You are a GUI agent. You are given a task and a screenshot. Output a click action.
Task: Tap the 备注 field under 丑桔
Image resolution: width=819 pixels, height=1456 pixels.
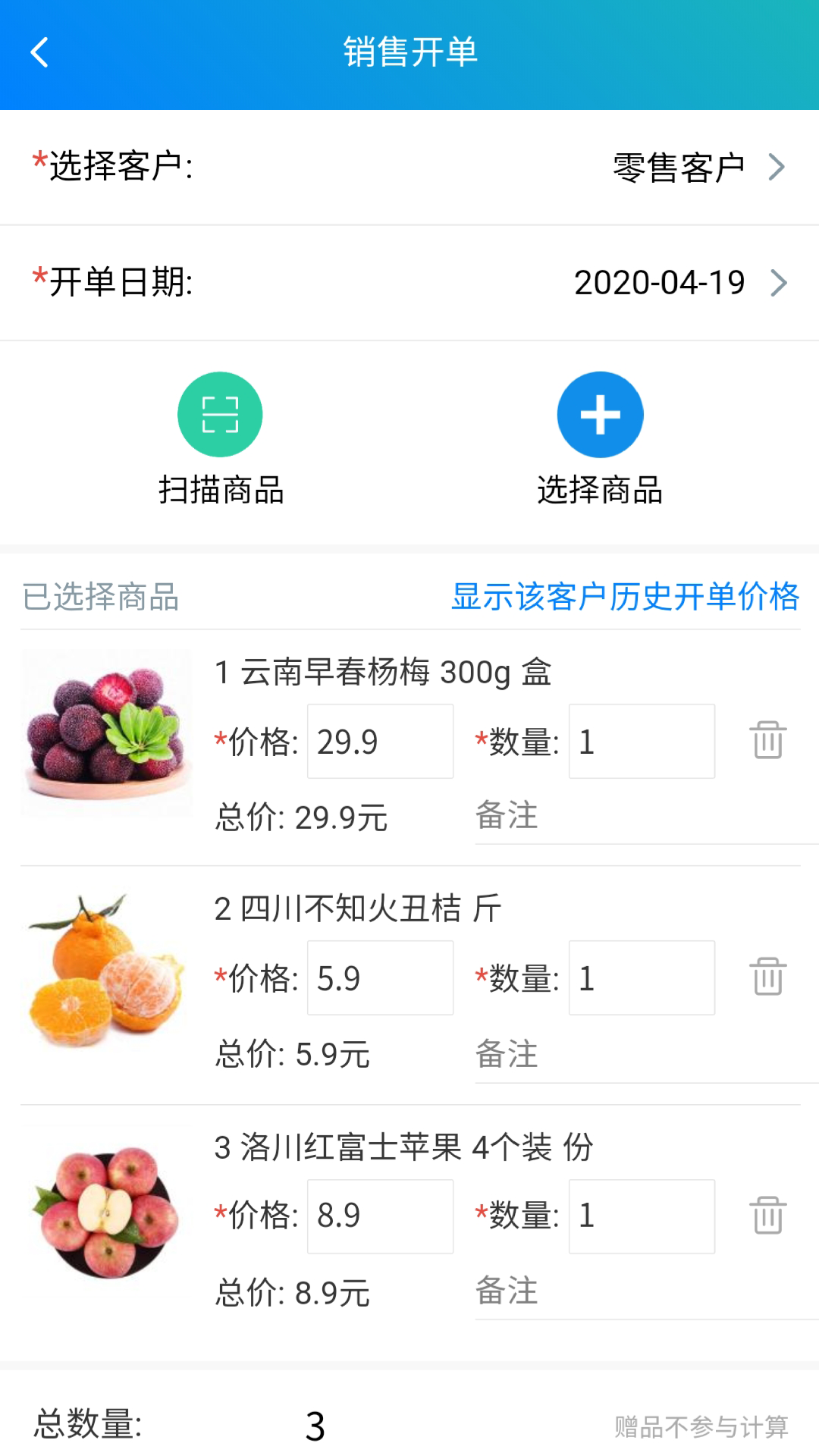pyautogui.click(x=507, y=1053)
